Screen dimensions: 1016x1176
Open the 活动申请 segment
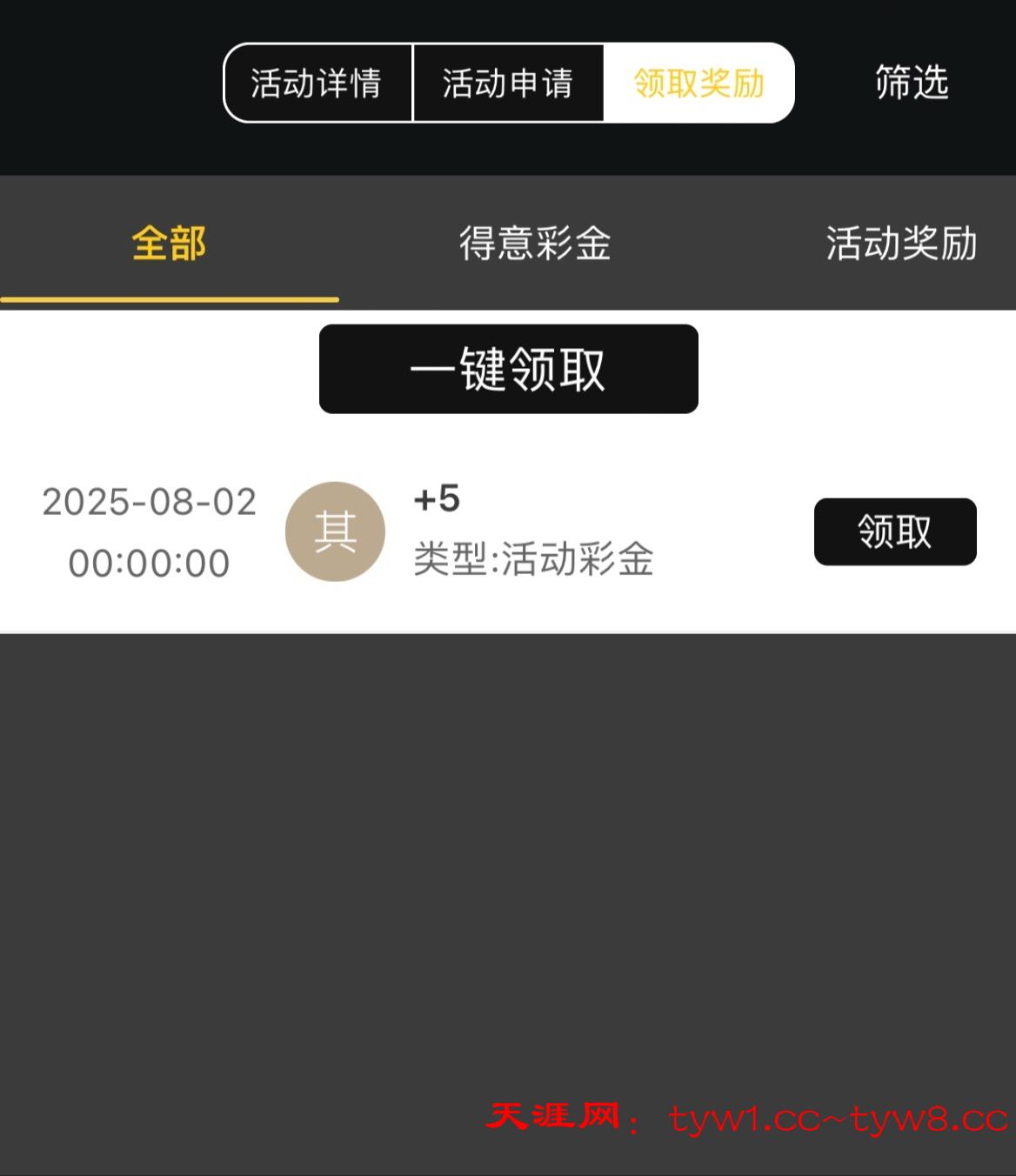pos(508,84)
